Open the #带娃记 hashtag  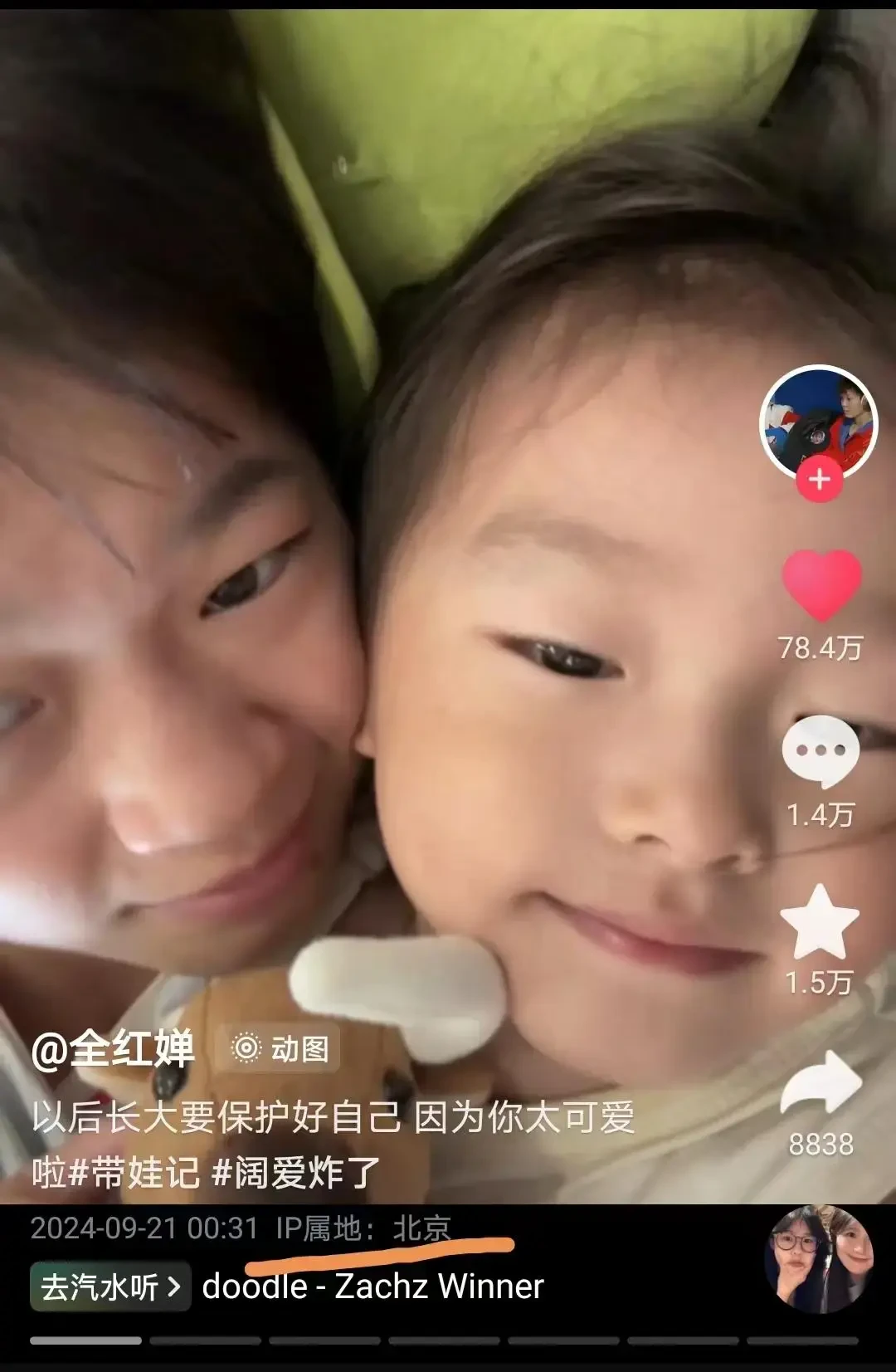pyautogui.click(x=134, y=1173)
